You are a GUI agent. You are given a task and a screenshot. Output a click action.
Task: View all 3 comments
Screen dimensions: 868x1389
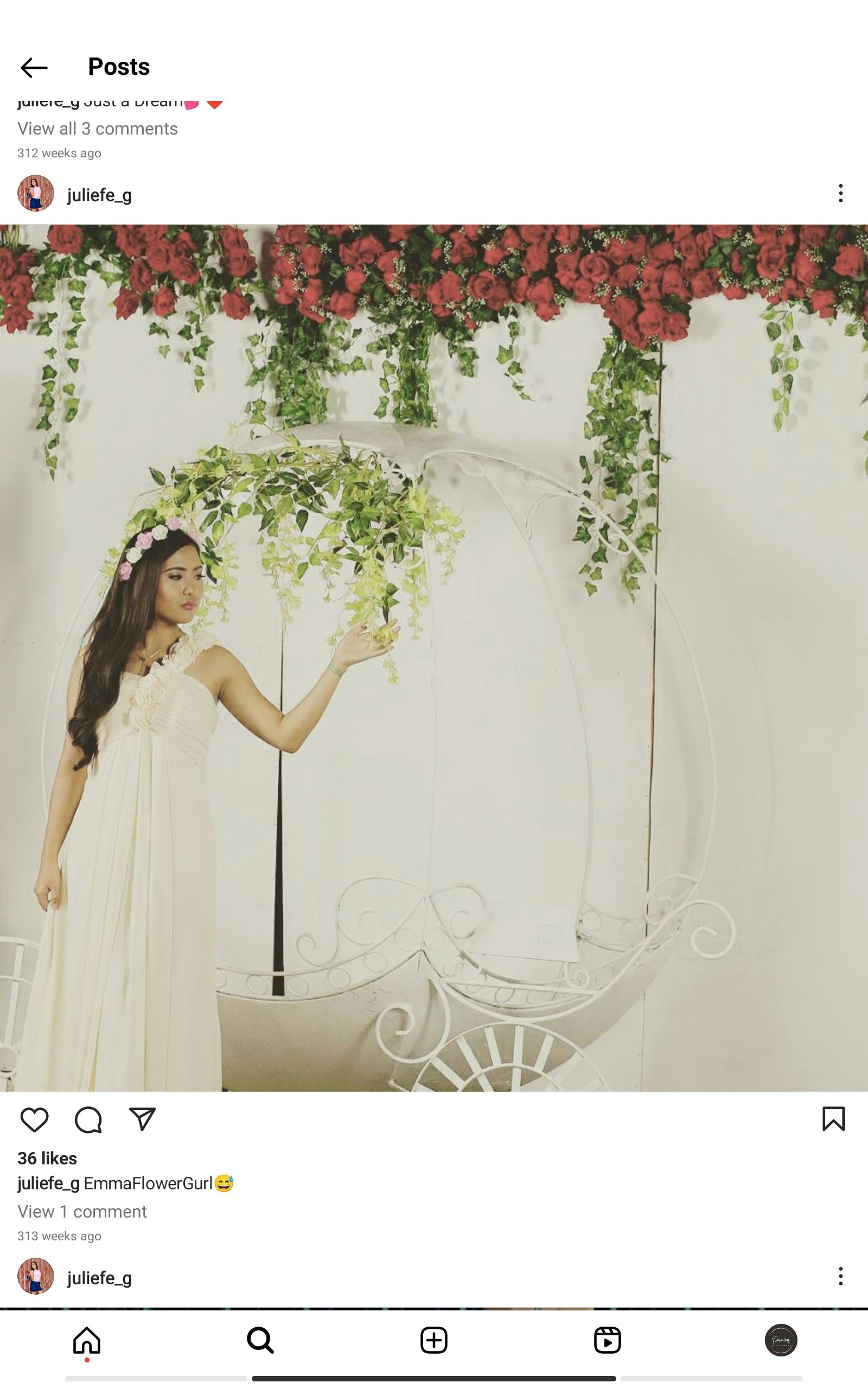coord(97,129)
